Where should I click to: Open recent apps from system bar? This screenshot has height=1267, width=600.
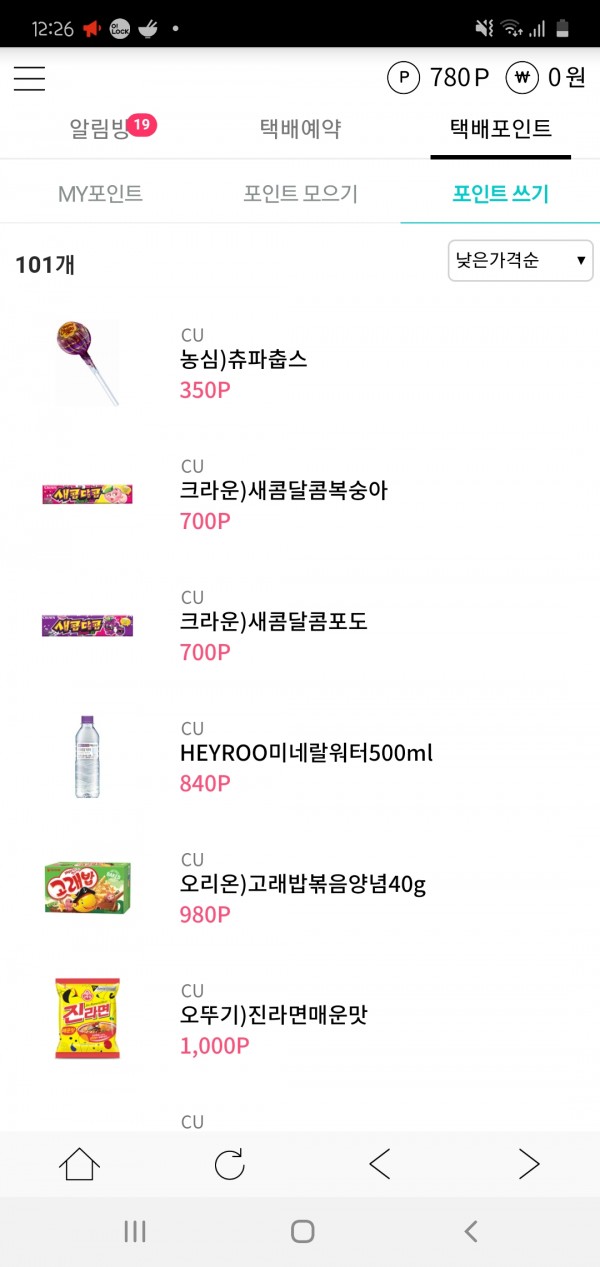coord(135,1231)
